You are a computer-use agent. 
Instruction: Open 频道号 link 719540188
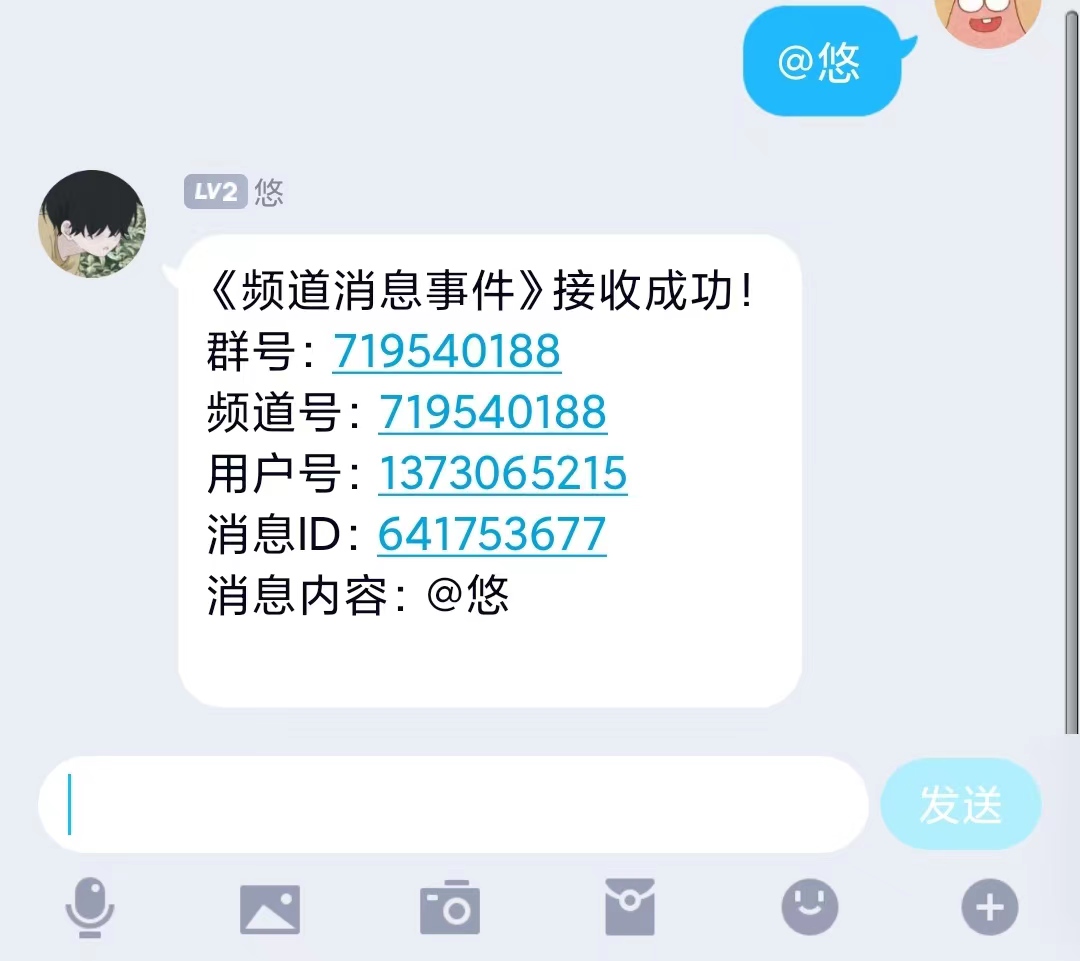click(x=492, y=412)
